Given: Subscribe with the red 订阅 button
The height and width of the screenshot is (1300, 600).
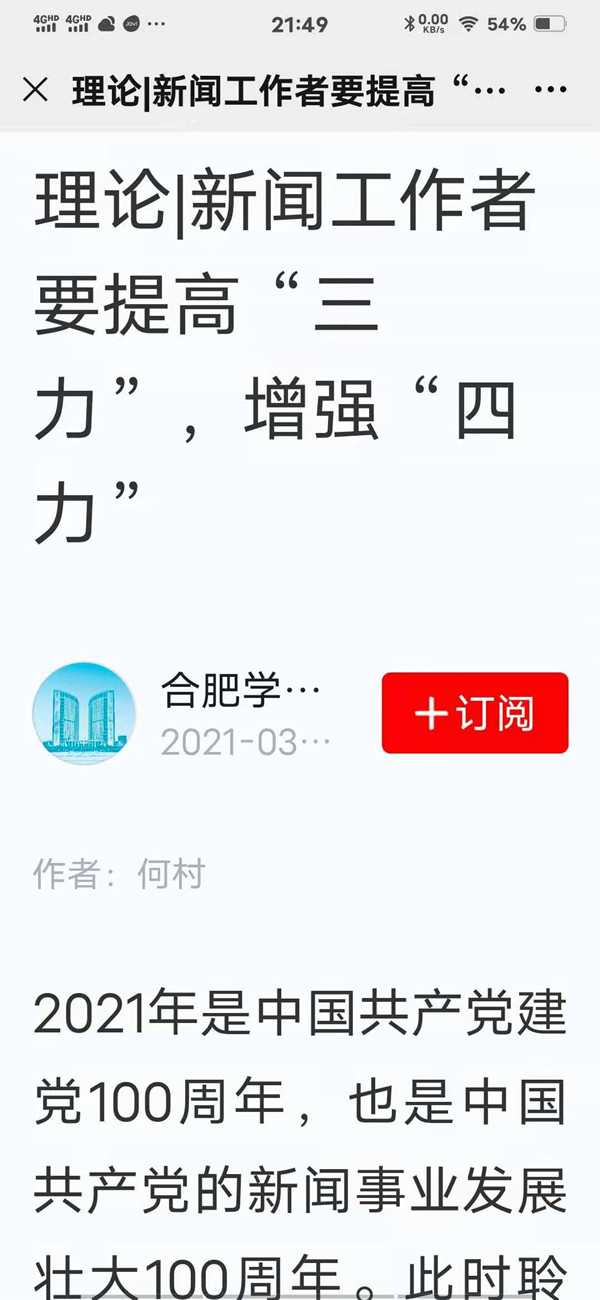Looking at the screenshot, I should point(475,713).
